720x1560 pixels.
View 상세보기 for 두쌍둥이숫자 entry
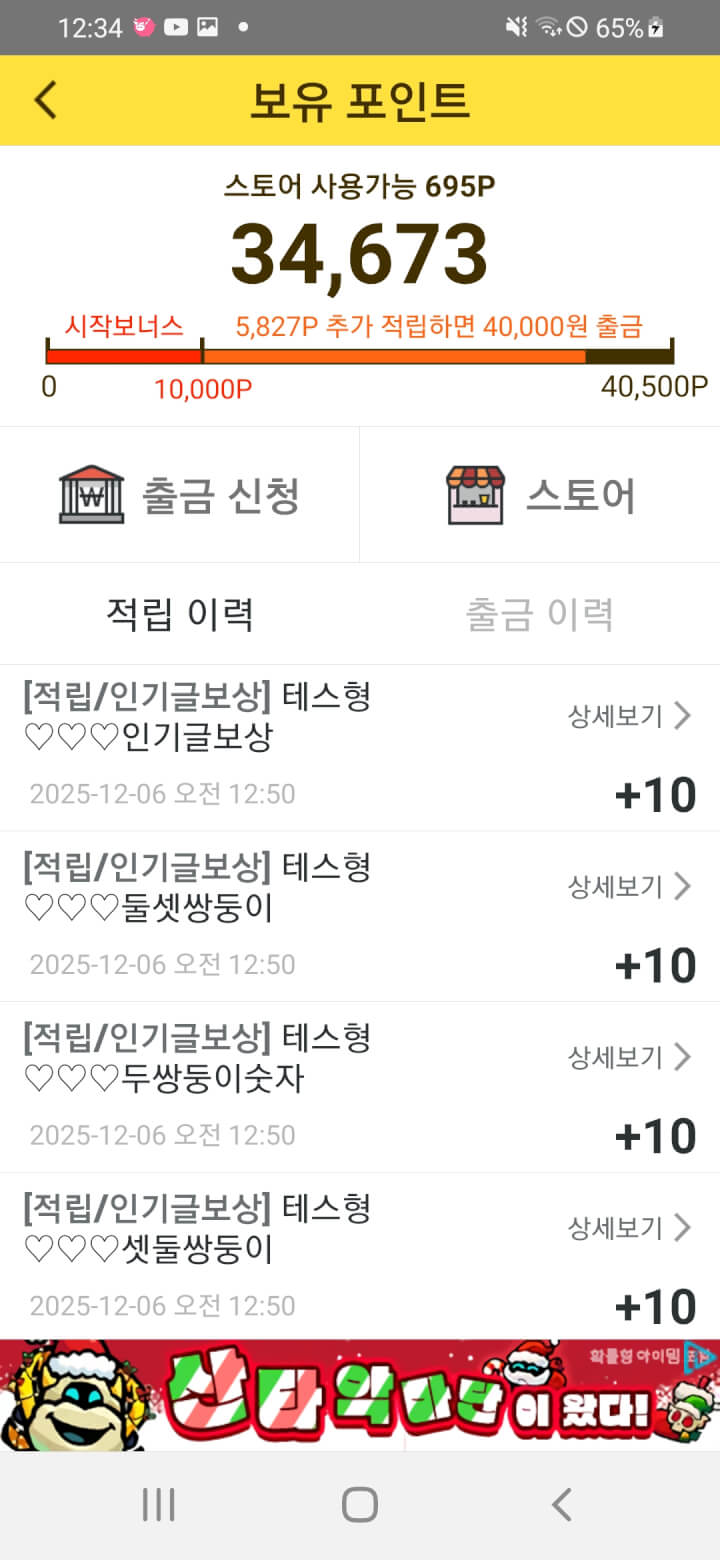(629, 1057)
